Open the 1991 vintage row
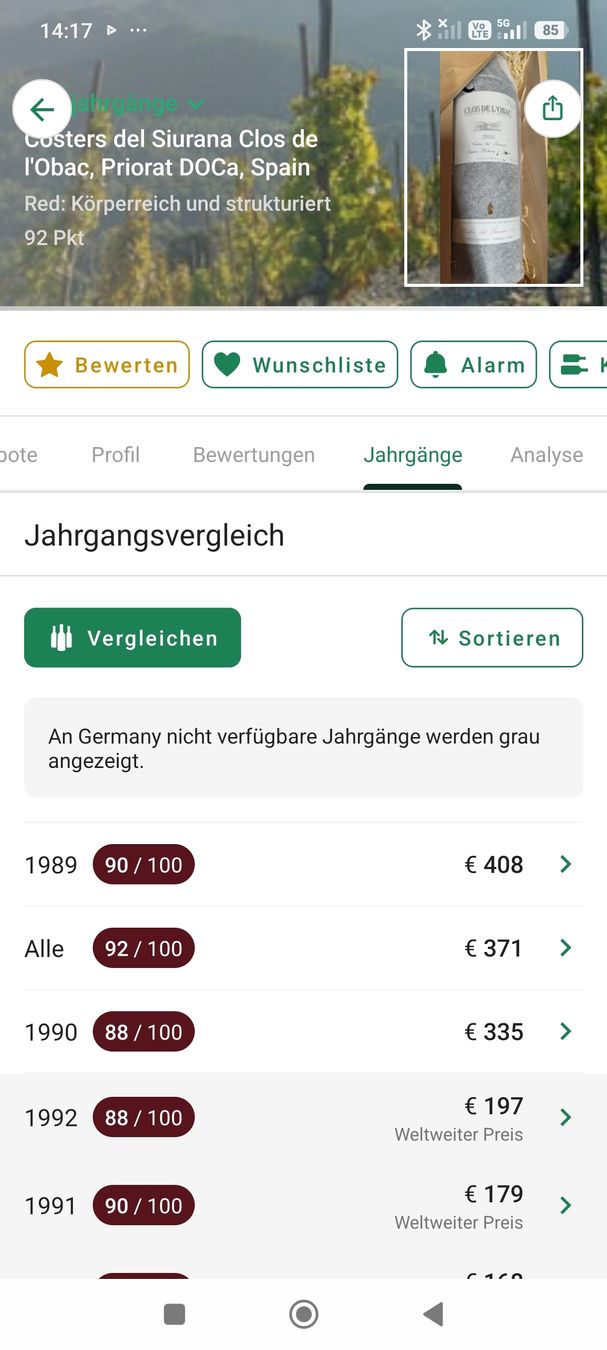The width and height of the screenshot is (607, 1350). [303, 1206]
